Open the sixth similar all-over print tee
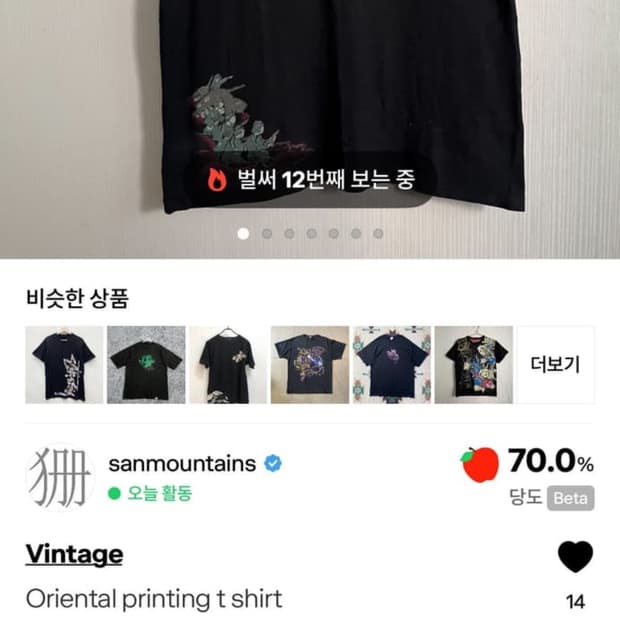Screen dimensions: 620x620 (474, 365)
